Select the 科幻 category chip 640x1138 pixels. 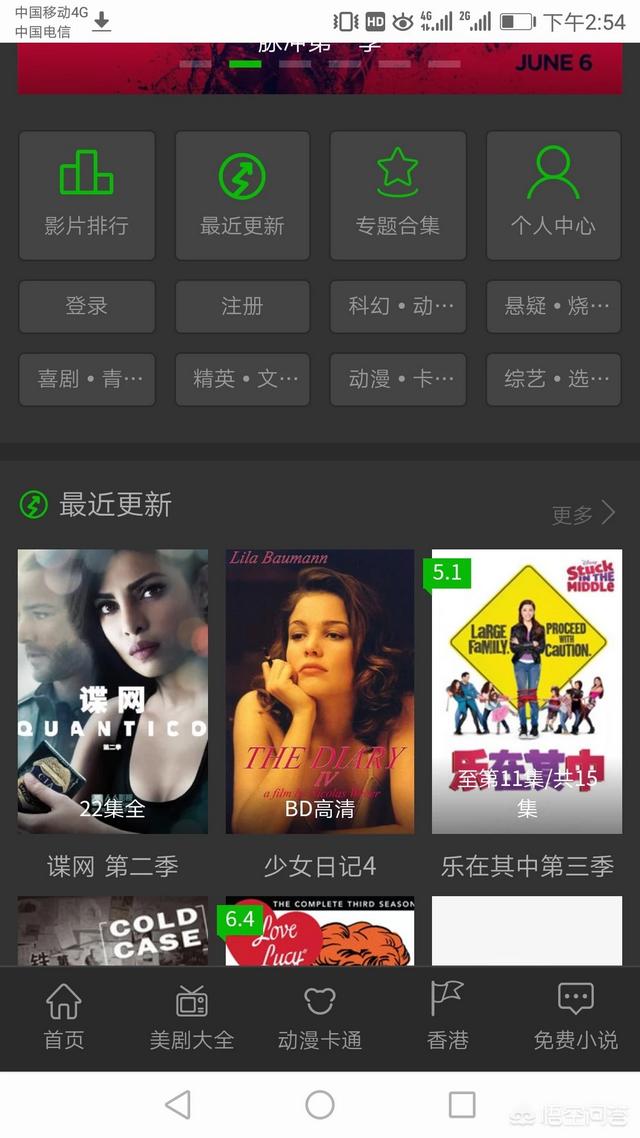[x=398, y=306]
